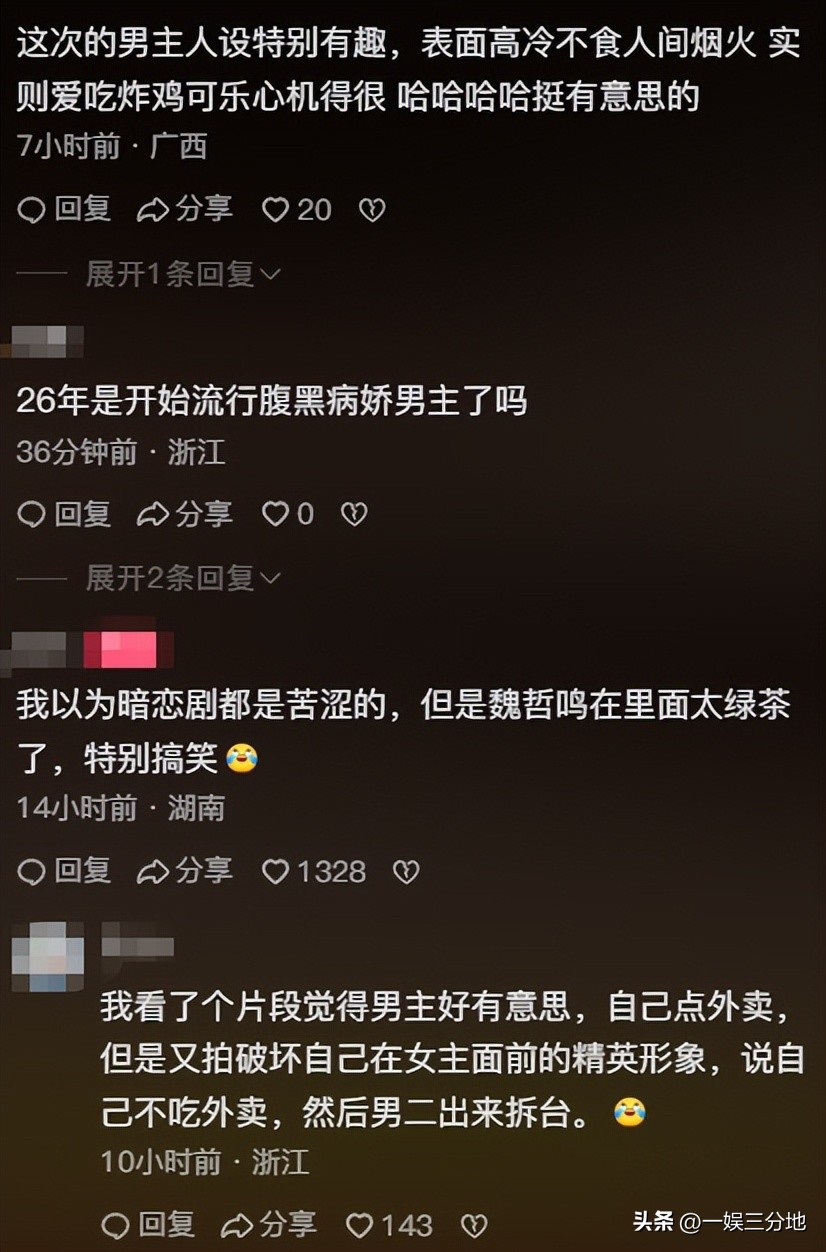The width and height of the screenshot is (826, 1252).
Task: Reply to the comment posted 7小时前 from 广西
Action: click(64, 209)
